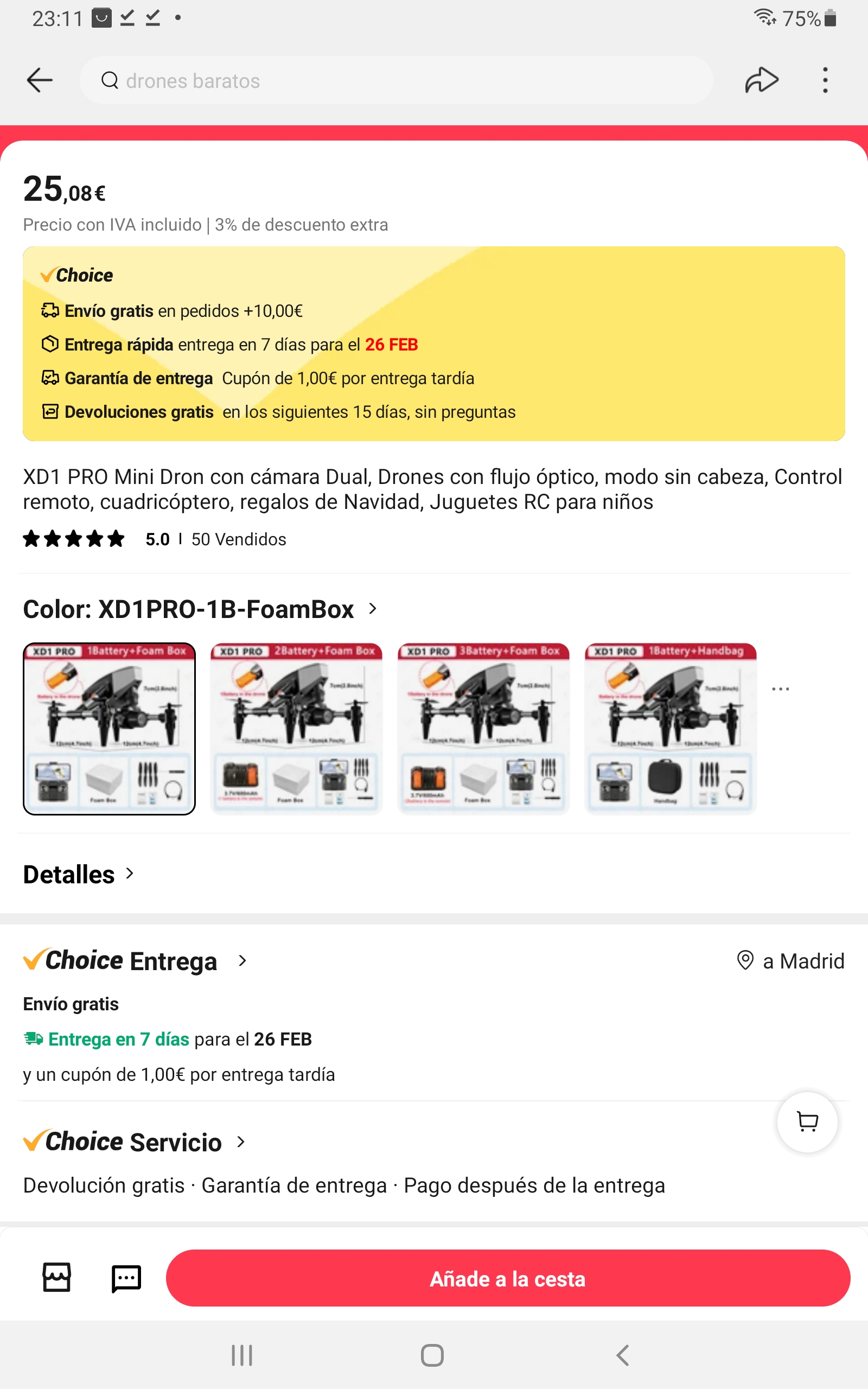Open the three-dot overflow menu
Image resolution: width=868 pixels, height=1389 pixels.
pyautogui.click(x=825, y=80)
